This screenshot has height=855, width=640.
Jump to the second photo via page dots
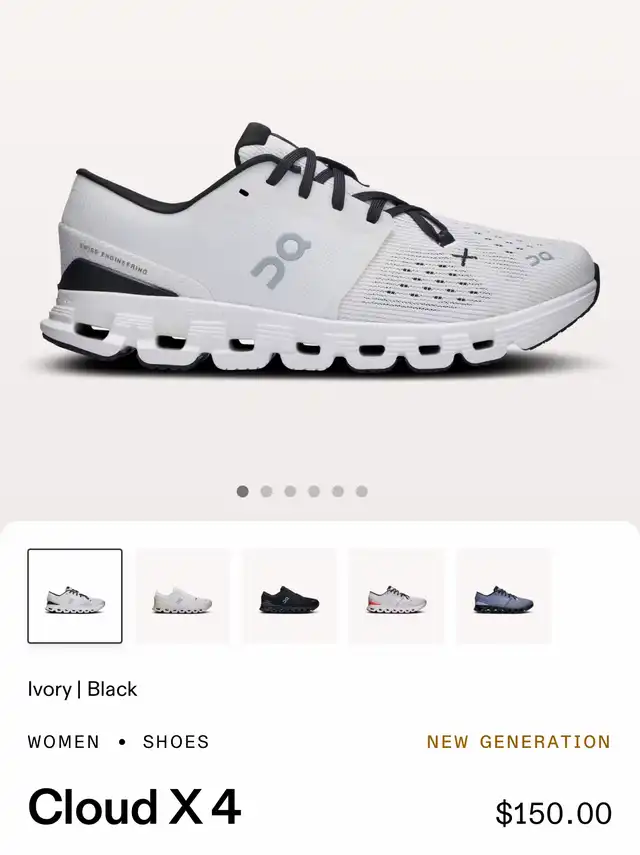266,491
